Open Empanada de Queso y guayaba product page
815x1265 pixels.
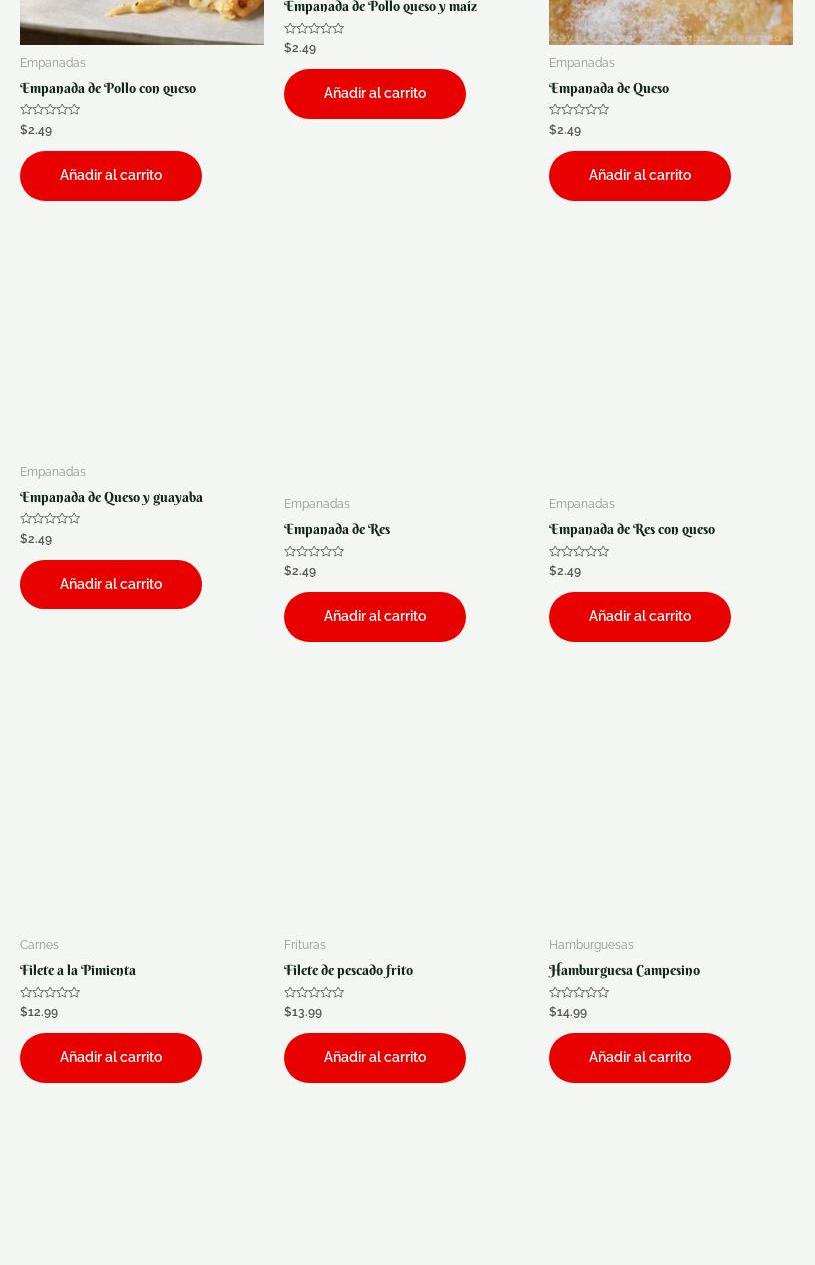(x=111, y=498)
